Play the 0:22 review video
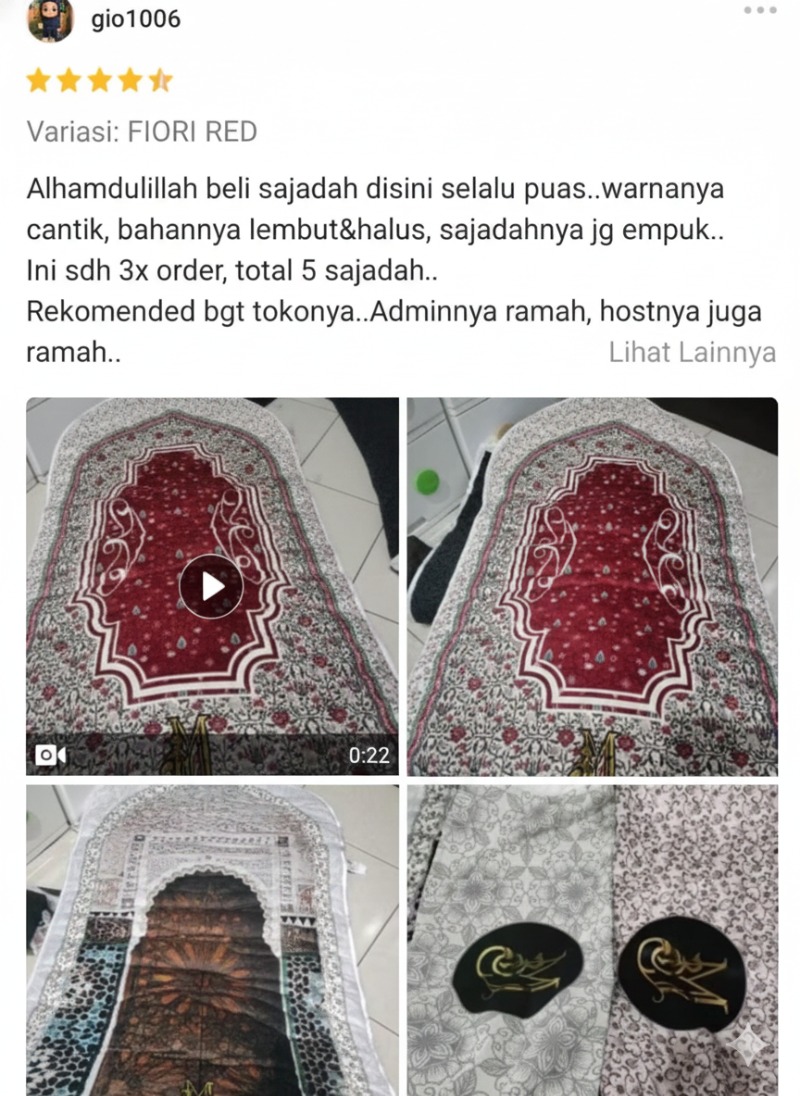Screen dimensions: 800x1096 pos(211,586)
